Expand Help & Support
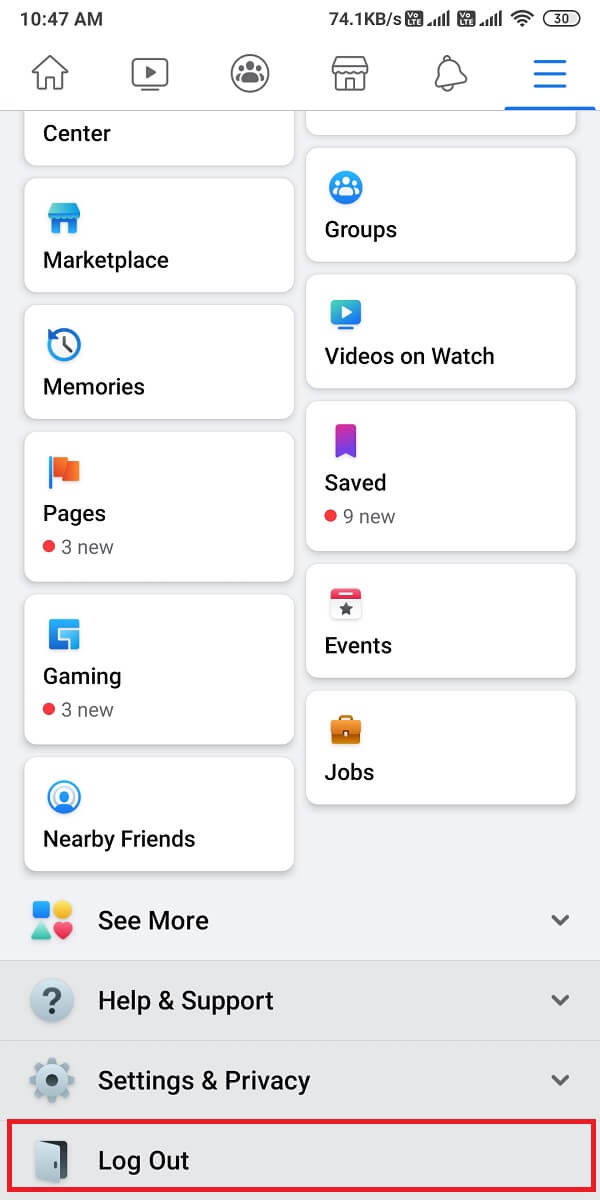The height and width of the screenshot is (1200, 600). pyautogui.click(x=300, y=1001)
